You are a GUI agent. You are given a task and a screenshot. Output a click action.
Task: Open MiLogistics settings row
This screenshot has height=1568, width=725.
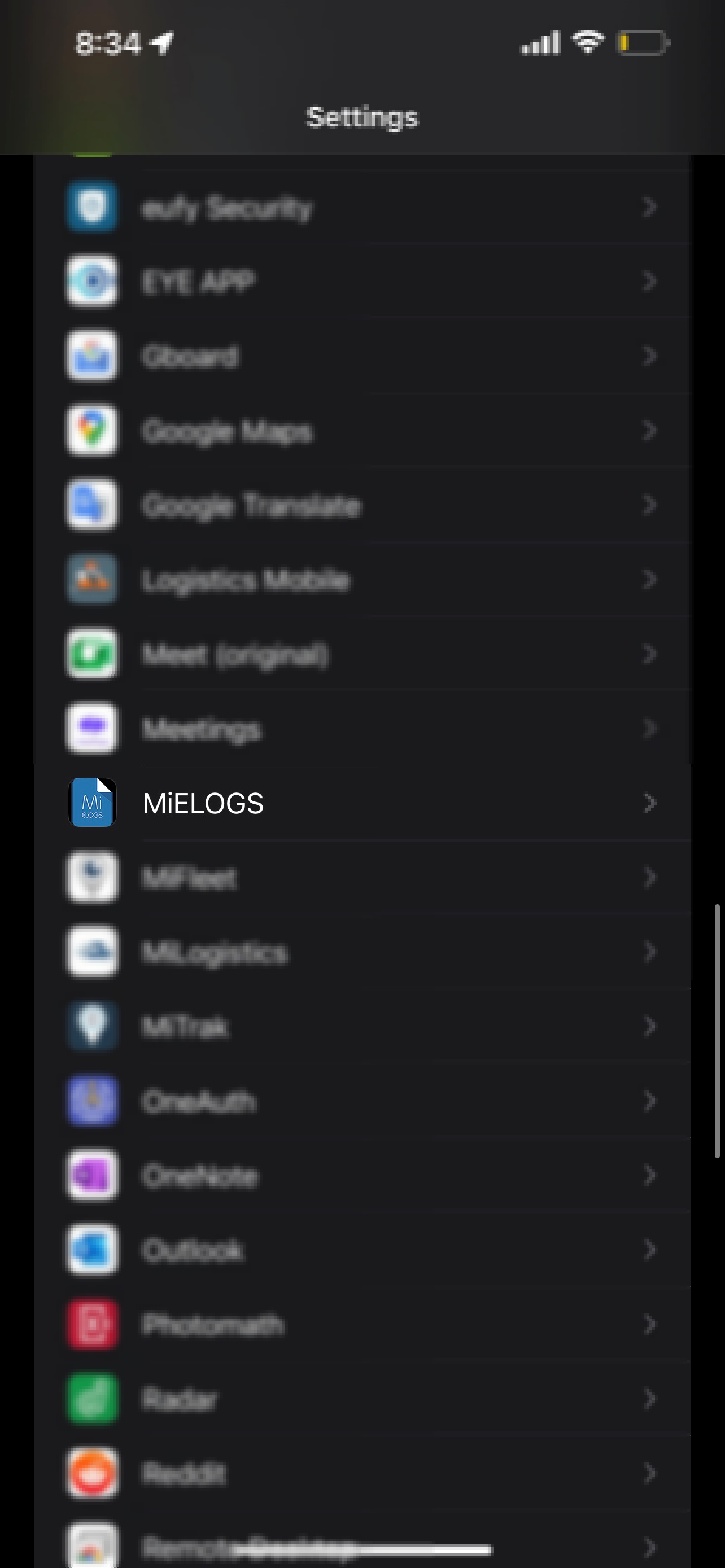362,952
